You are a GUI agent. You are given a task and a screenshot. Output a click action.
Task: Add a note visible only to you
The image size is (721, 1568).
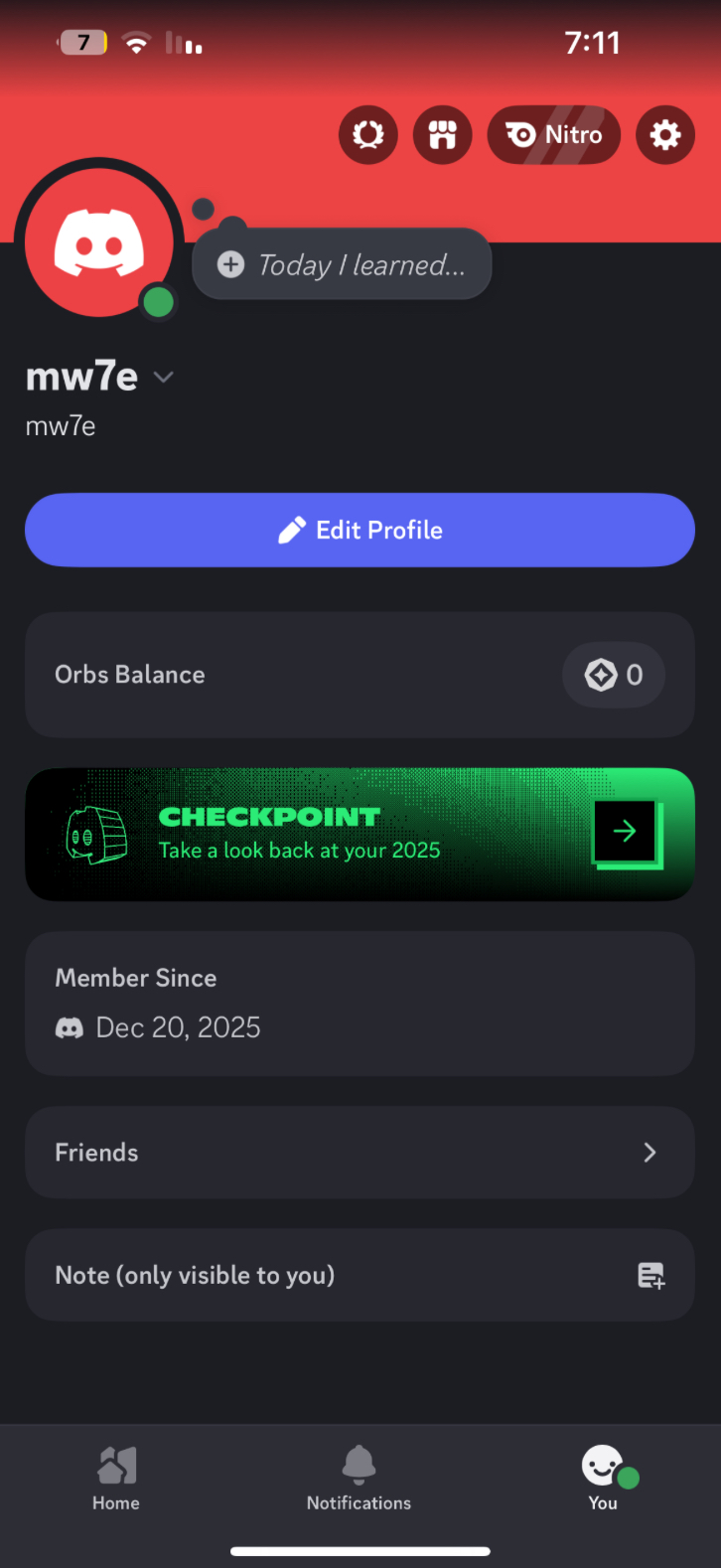point(360,1275)
